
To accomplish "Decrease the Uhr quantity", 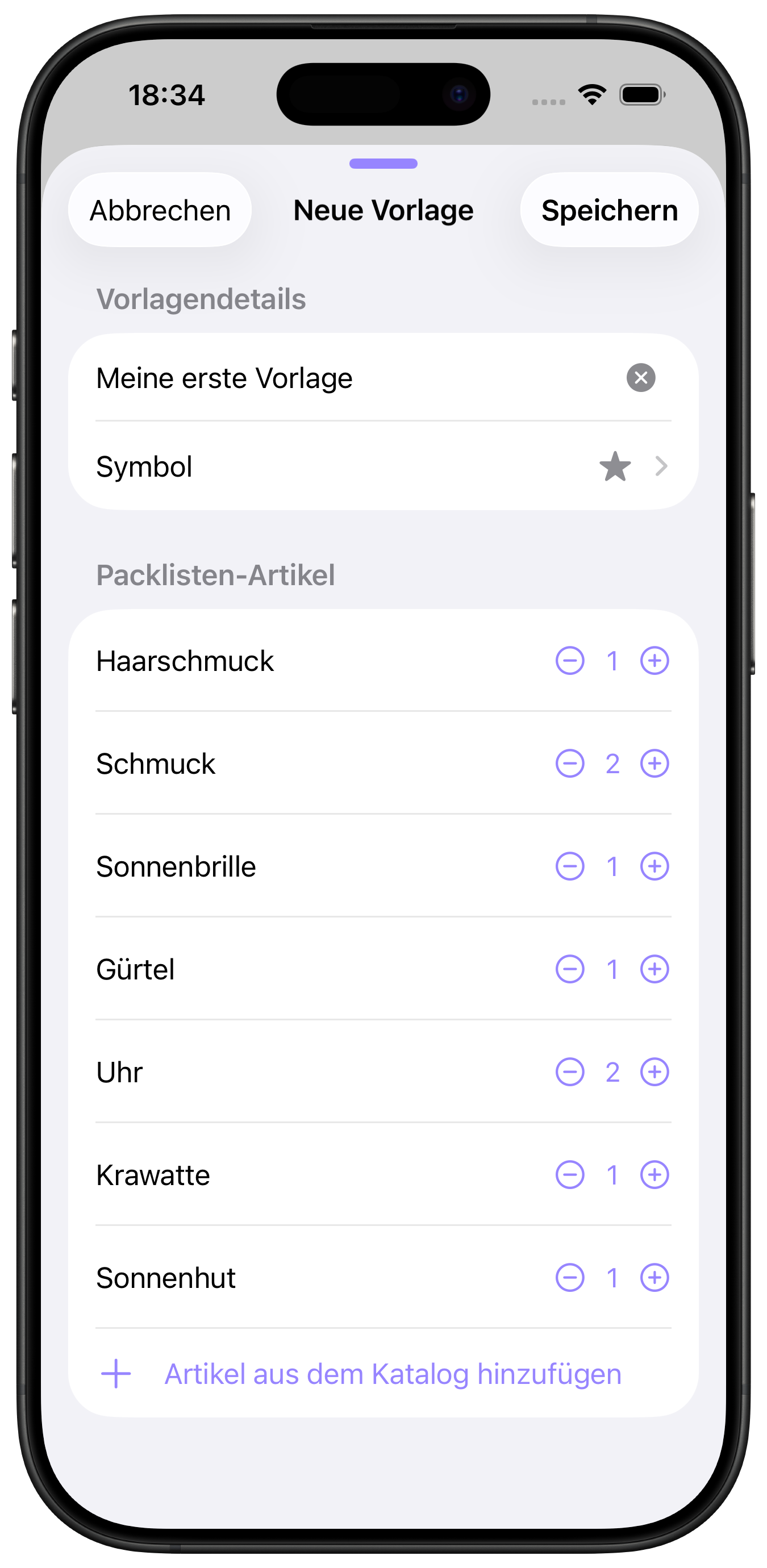I will tap(570, 1073).
